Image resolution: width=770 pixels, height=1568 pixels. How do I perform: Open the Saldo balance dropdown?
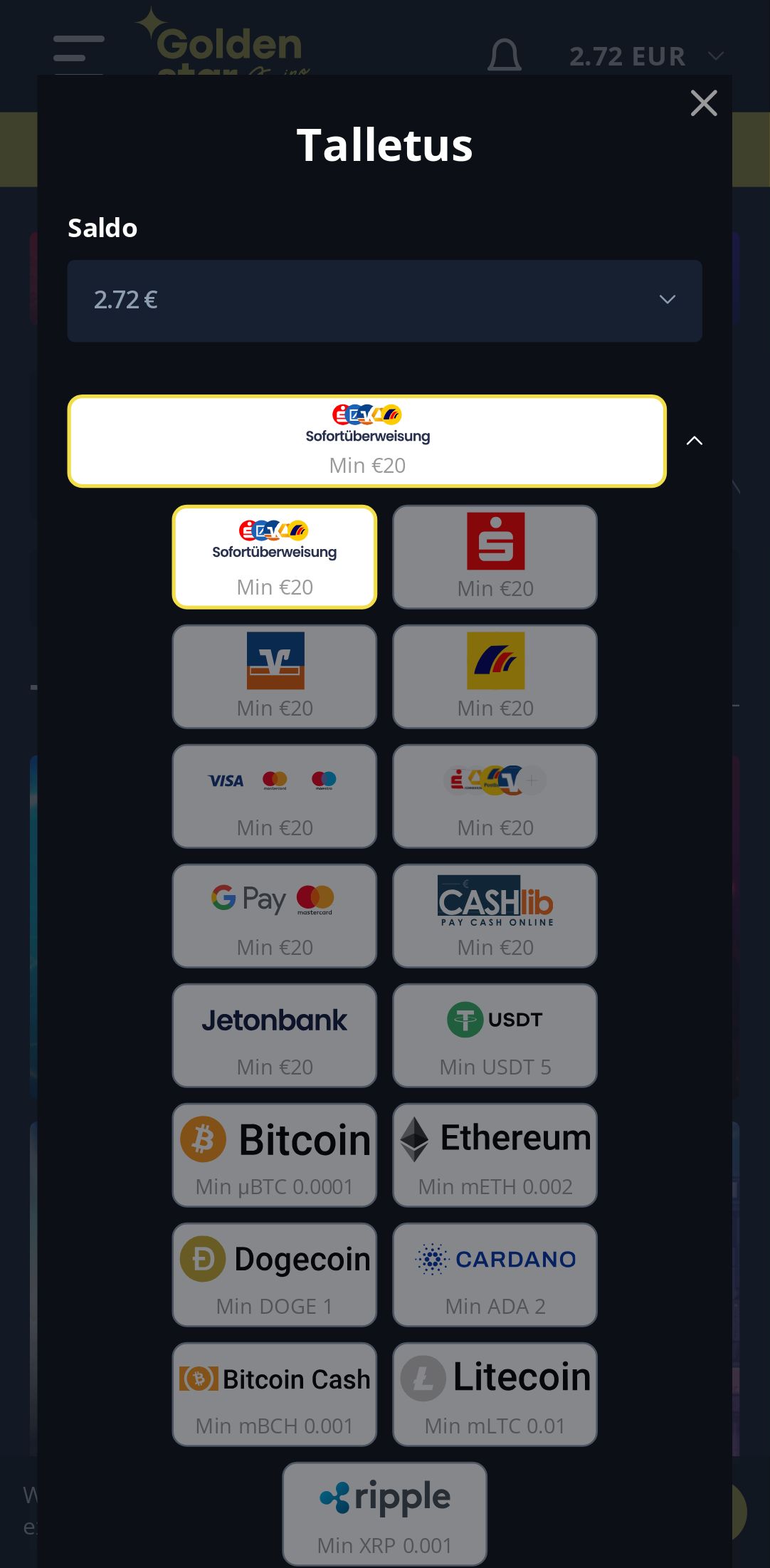(x=384, y=300)
